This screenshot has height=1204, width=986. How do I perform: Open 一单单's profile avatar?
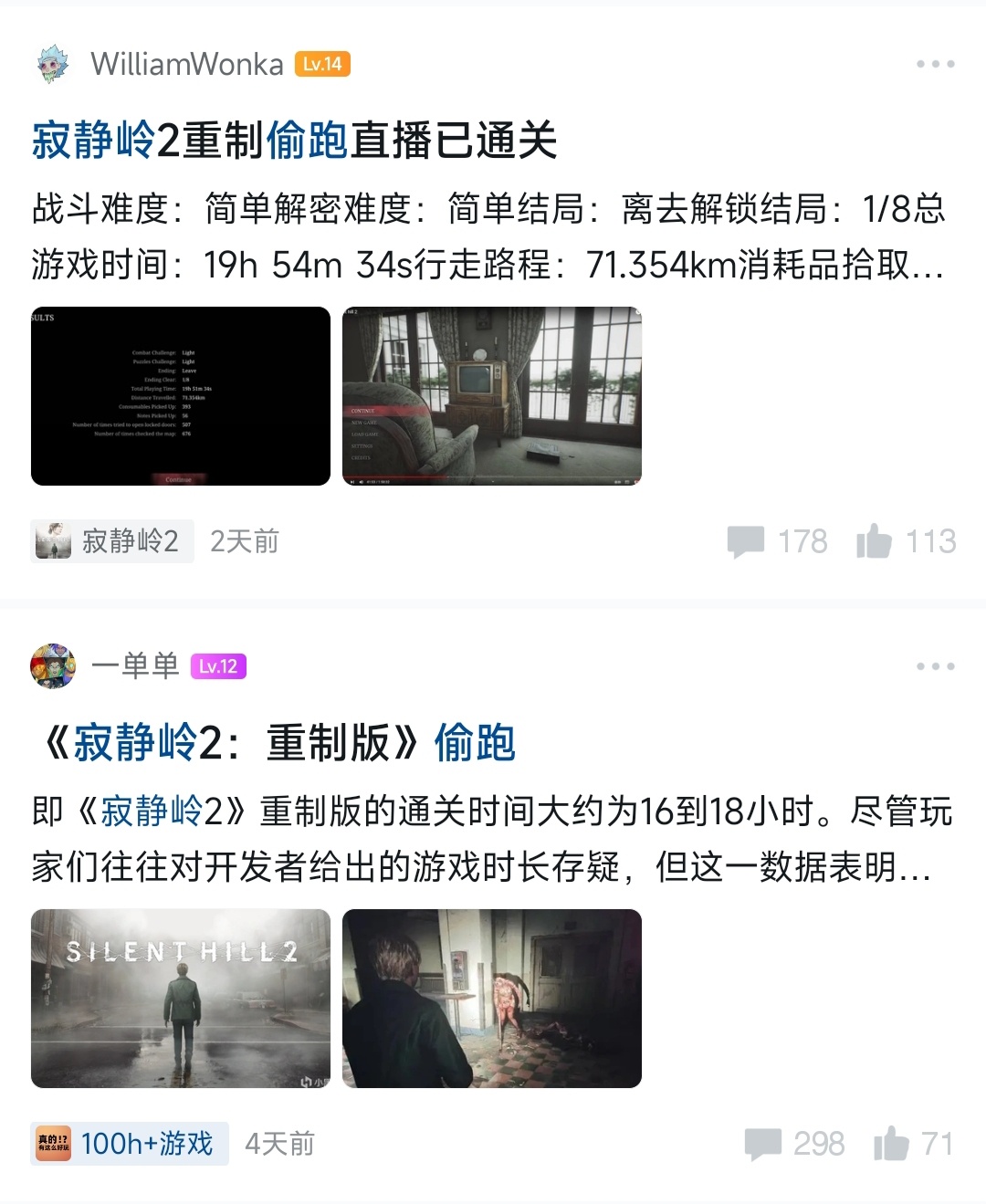click(53, 666)
